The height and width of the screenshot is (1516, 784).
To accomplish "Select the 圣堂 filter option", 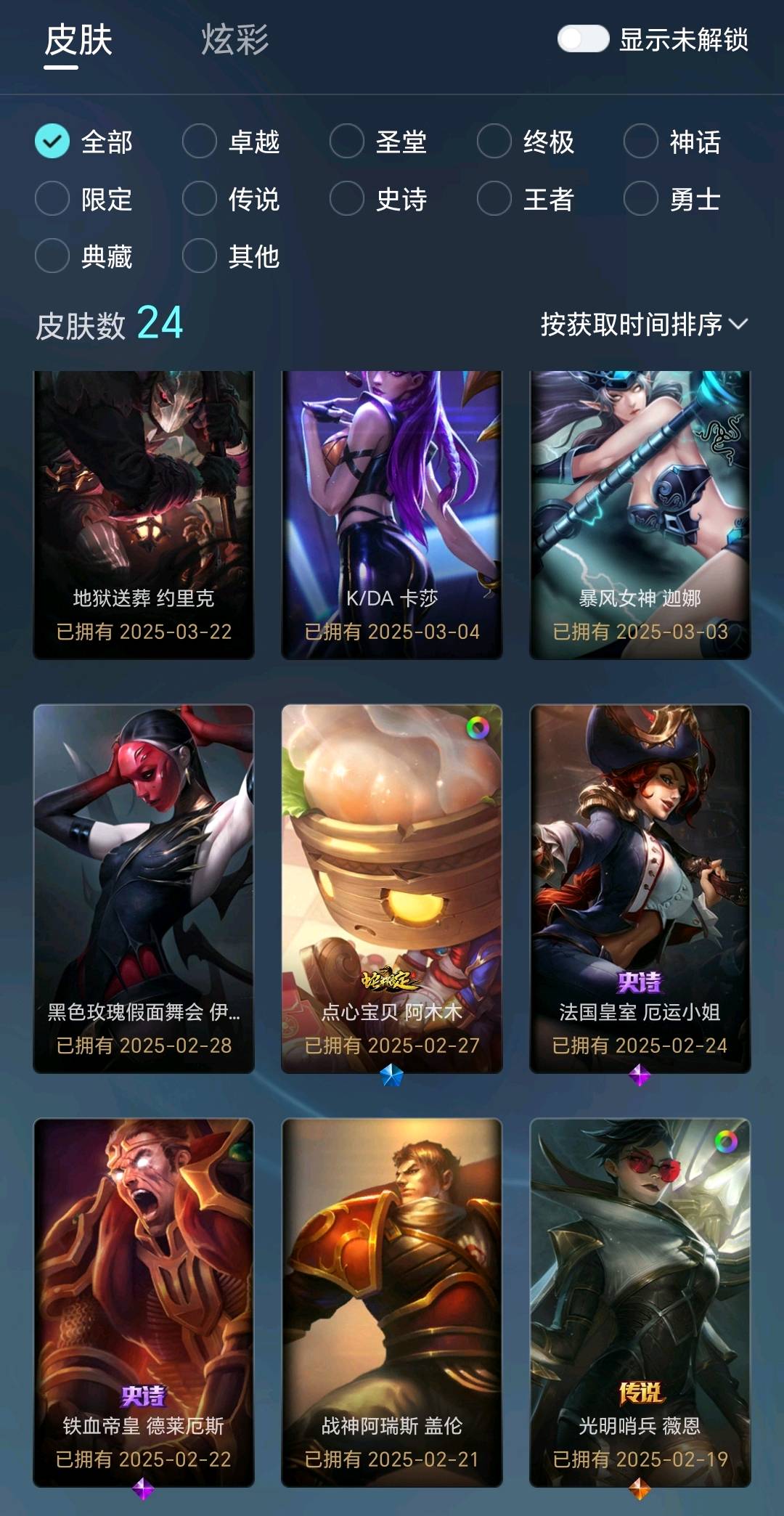I will (x=379, y=142).
